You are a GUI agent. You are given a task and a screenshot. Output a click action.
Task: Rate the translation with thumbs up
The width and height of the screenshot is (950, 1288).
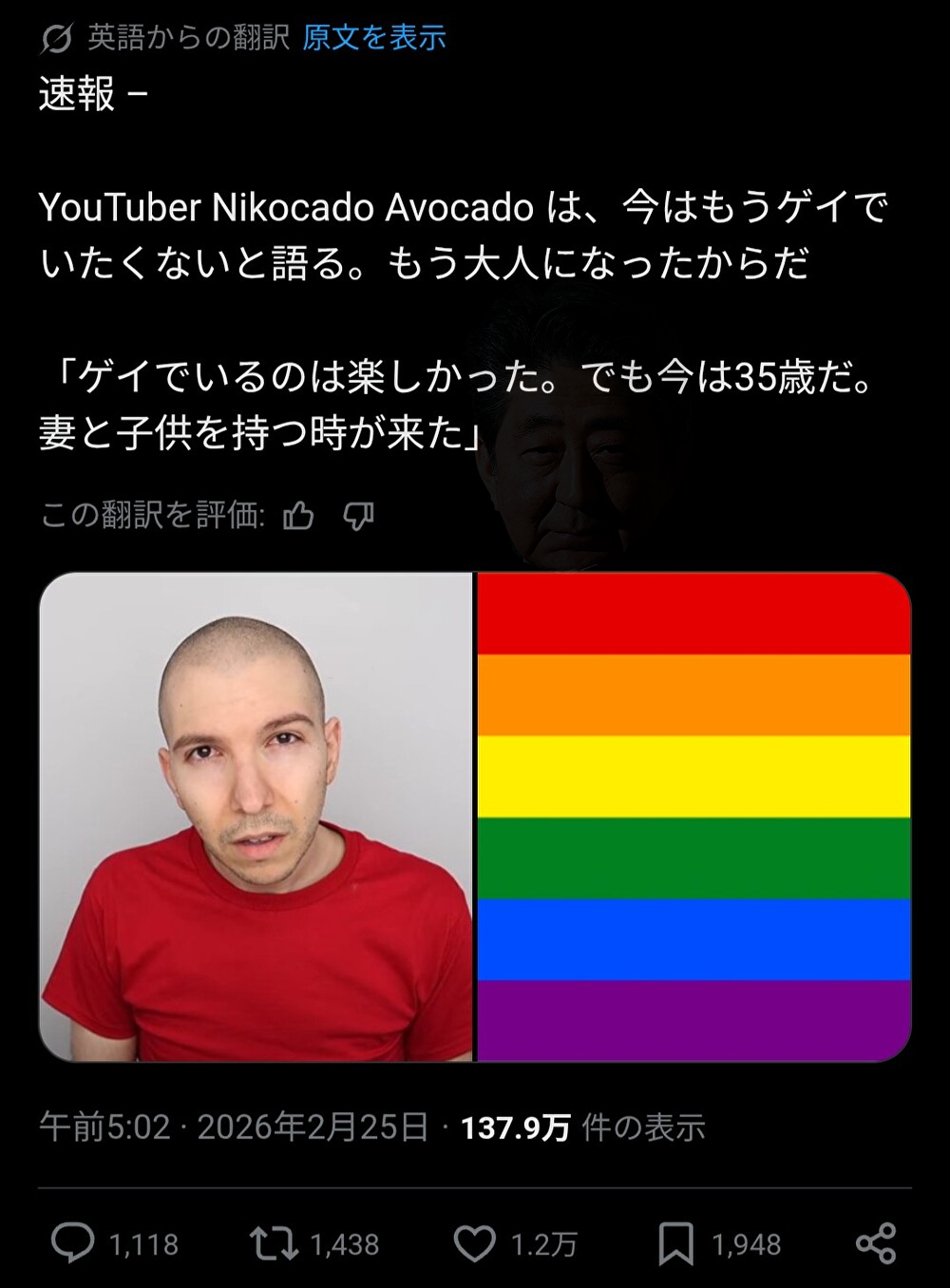click(x=298, y=516)
